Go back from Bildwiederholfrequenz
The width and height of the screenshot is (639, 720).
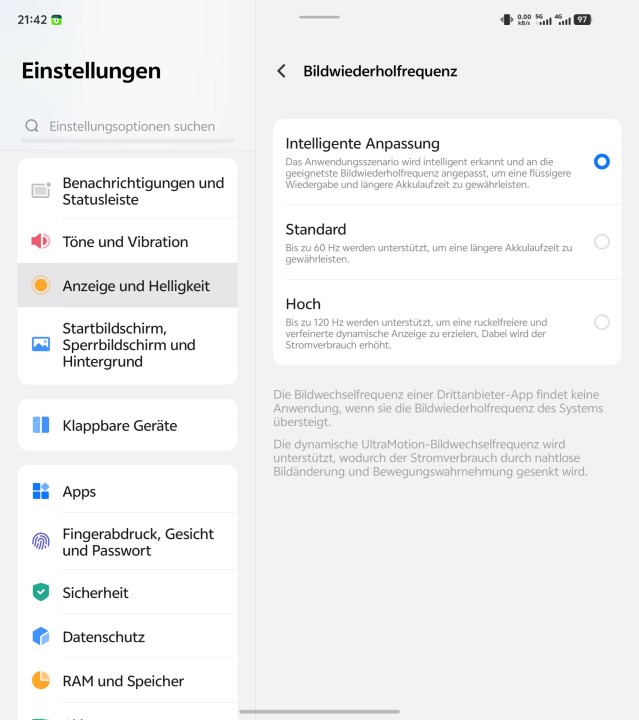(281, 71)
